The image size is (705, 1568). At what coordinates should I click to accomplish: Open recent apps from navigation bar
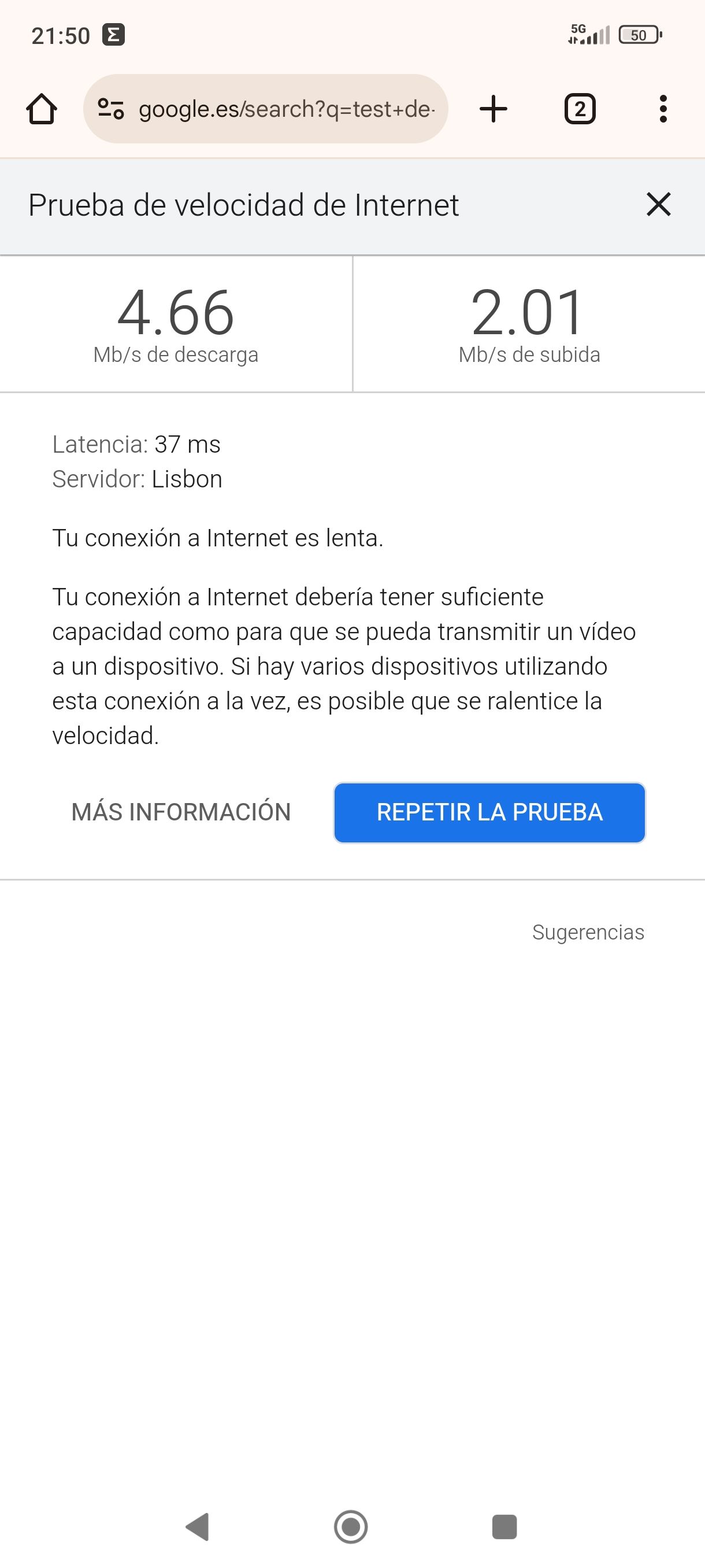coord(504,1526)
